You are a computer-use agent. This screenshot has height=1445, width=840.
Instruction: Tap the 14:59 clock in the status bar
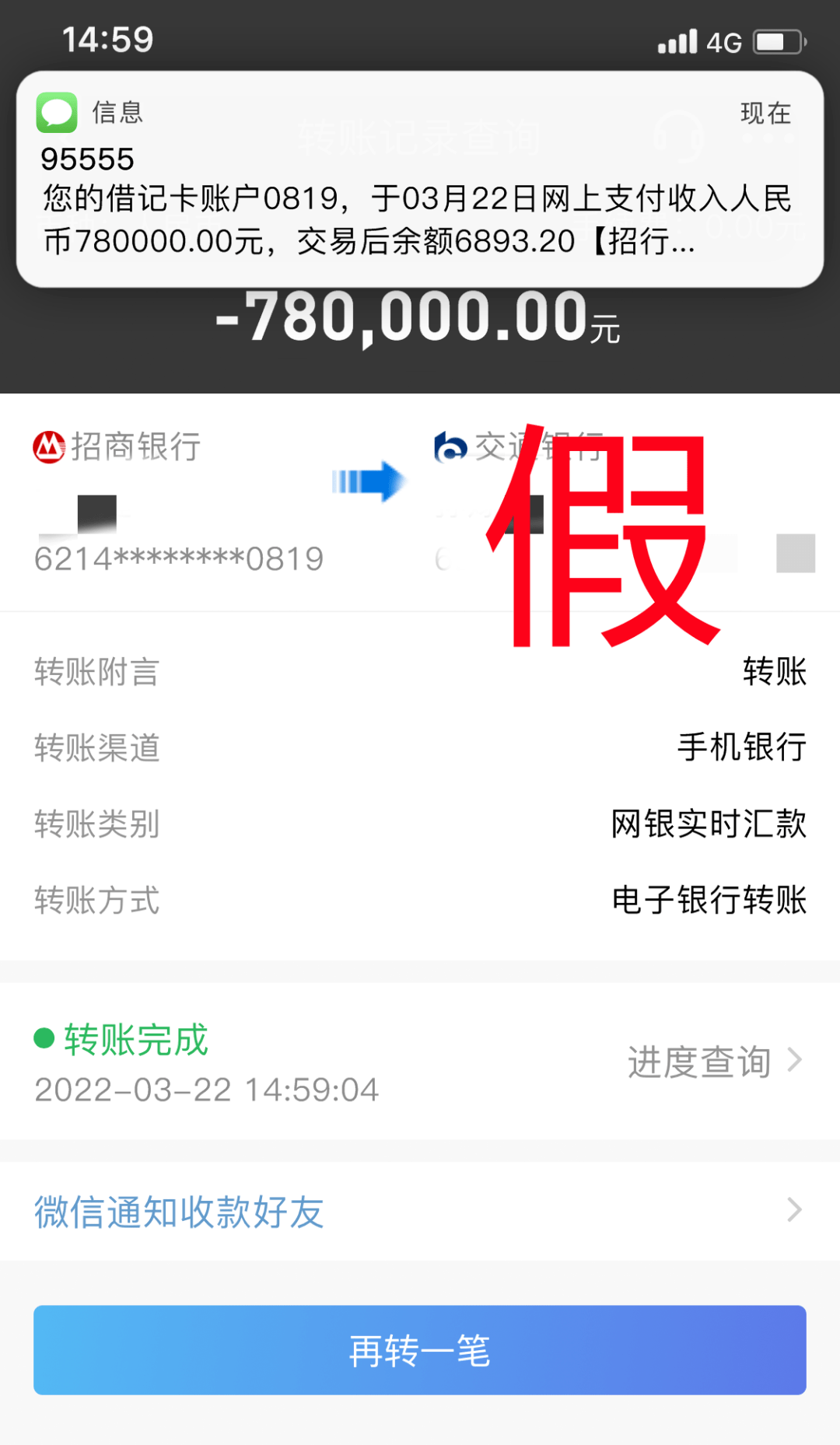click(x=109, y=37)
